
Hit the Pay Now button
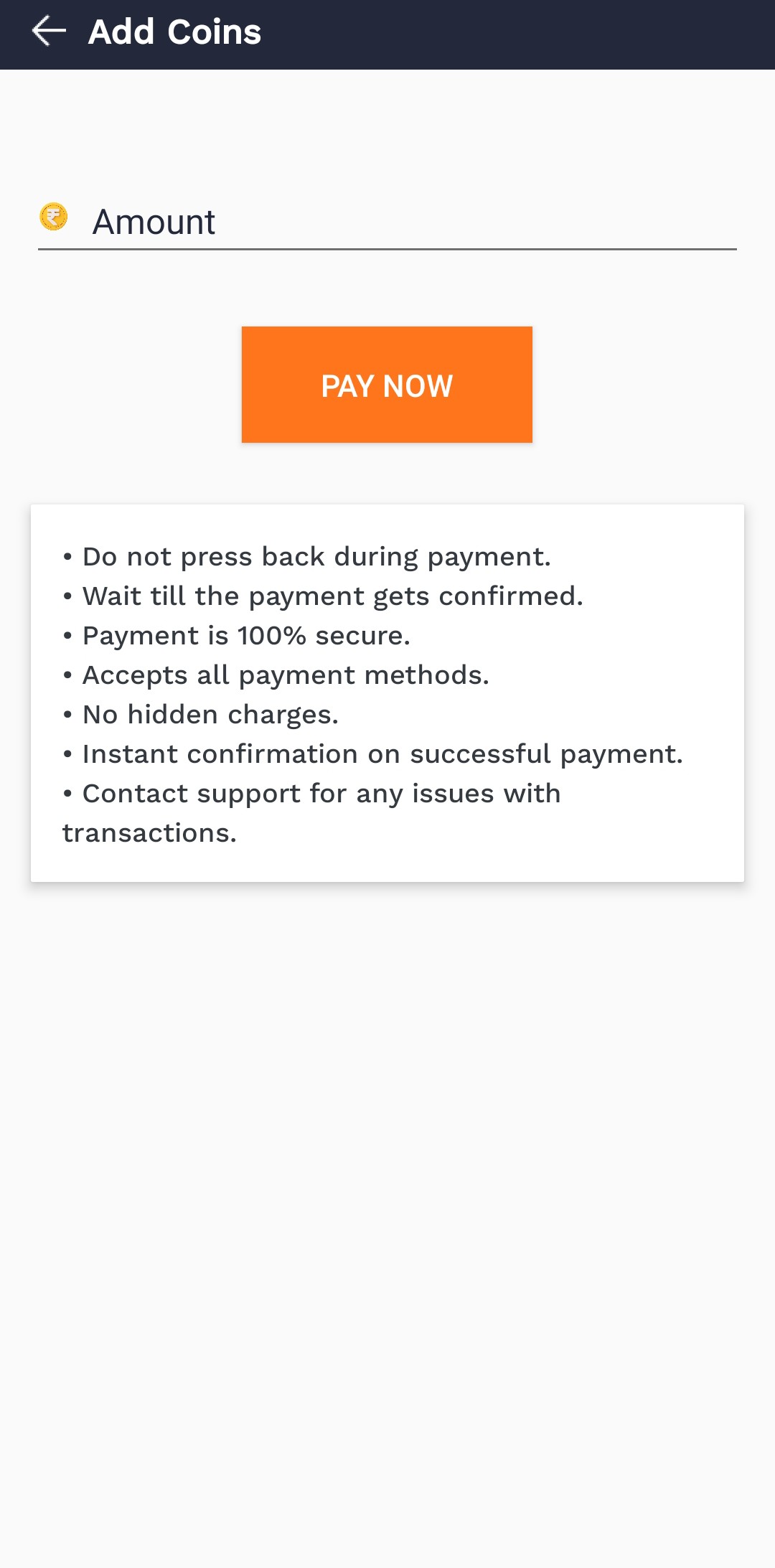click(x=387, y=385)
